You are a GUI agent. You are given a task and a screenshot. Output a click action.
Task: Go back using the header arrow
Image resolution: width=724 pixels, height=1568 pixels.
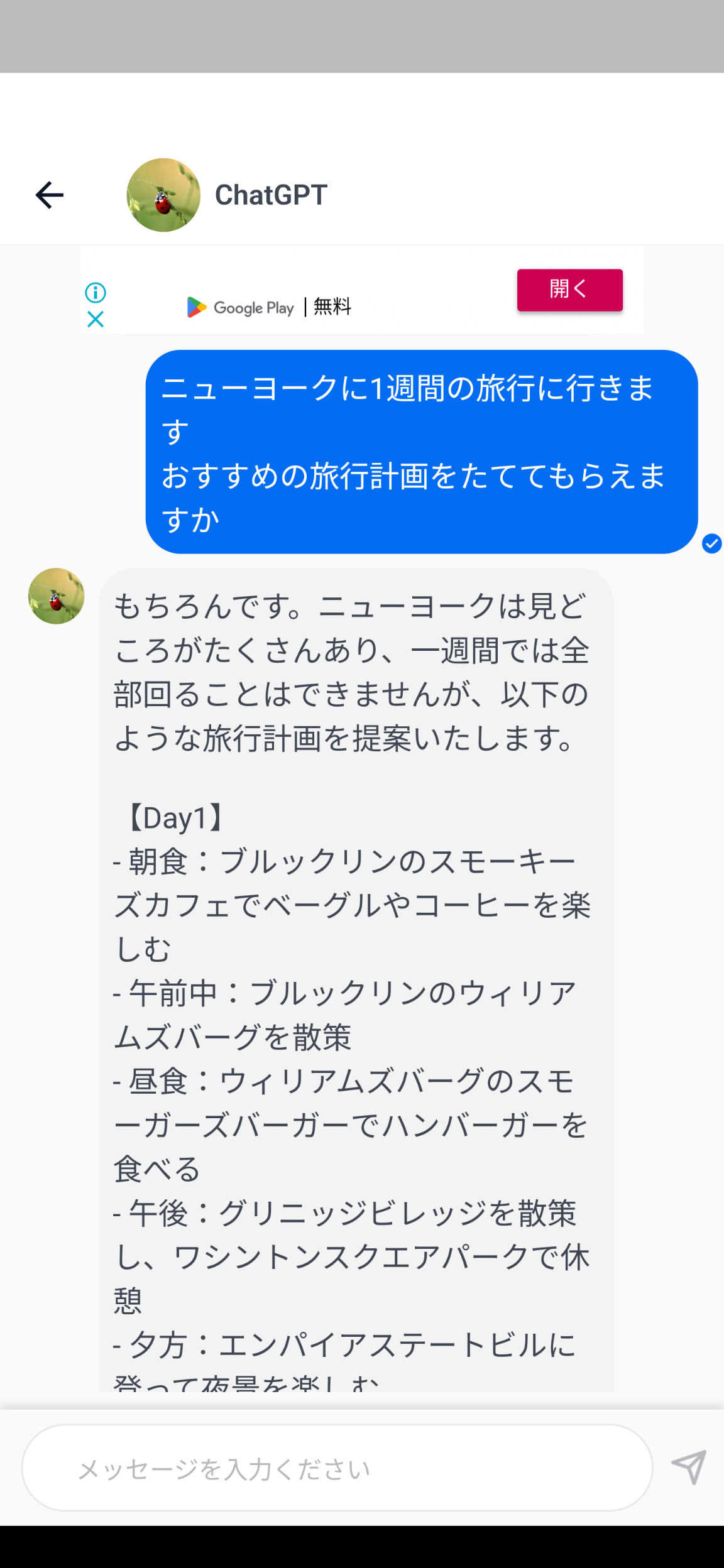point(50,195)
